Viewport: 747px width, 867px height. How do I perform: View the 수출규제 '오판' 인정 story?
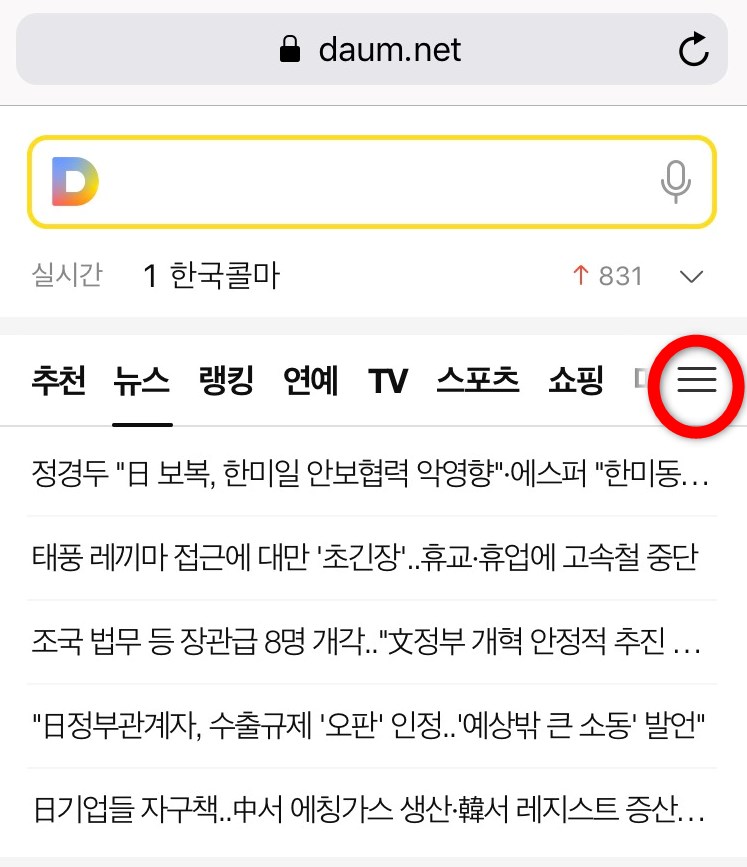tap(369, 724)
